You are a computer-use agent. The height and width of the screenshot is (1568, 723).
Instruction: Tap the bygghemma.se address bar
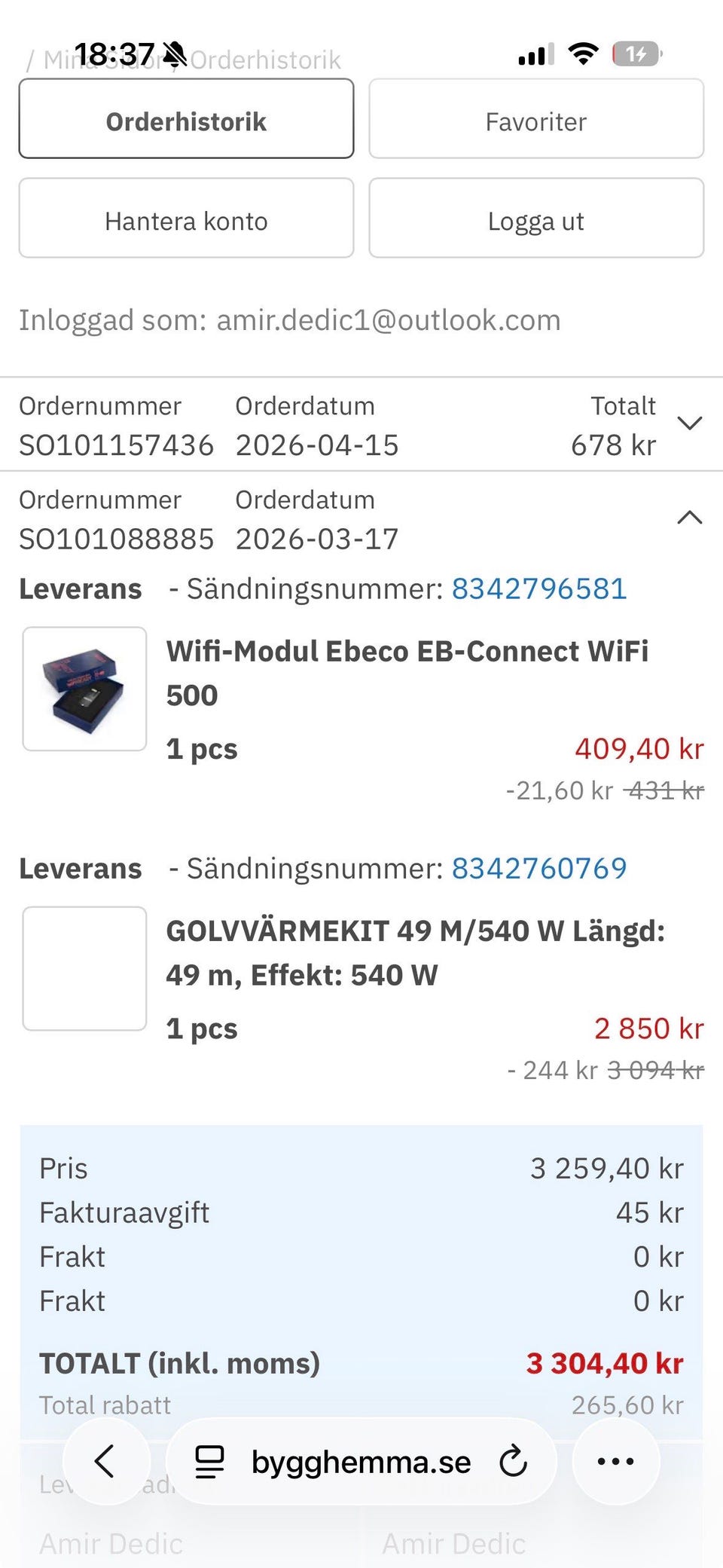pos(361,1462)
